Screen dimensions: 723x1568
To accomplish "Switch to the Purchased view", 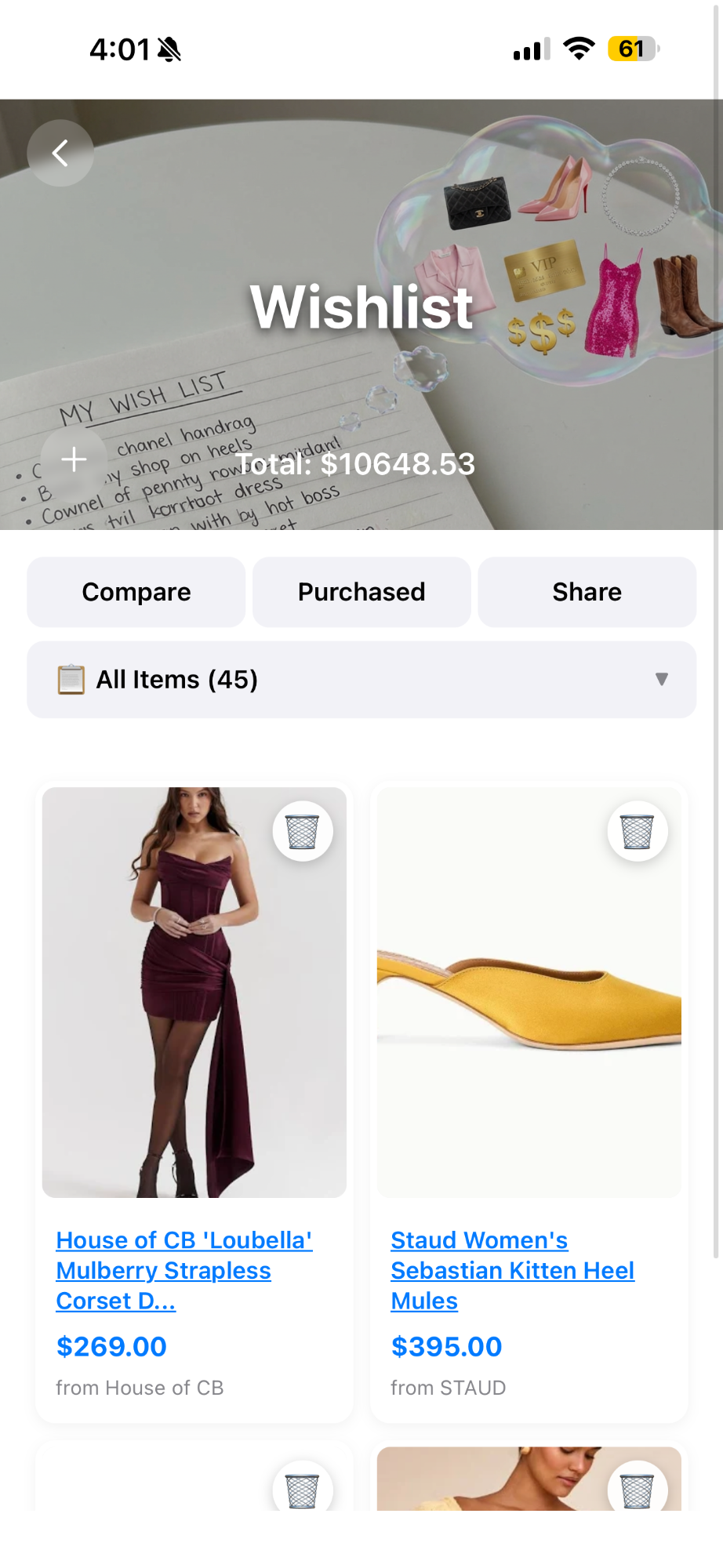I will (x=361, y=592).
